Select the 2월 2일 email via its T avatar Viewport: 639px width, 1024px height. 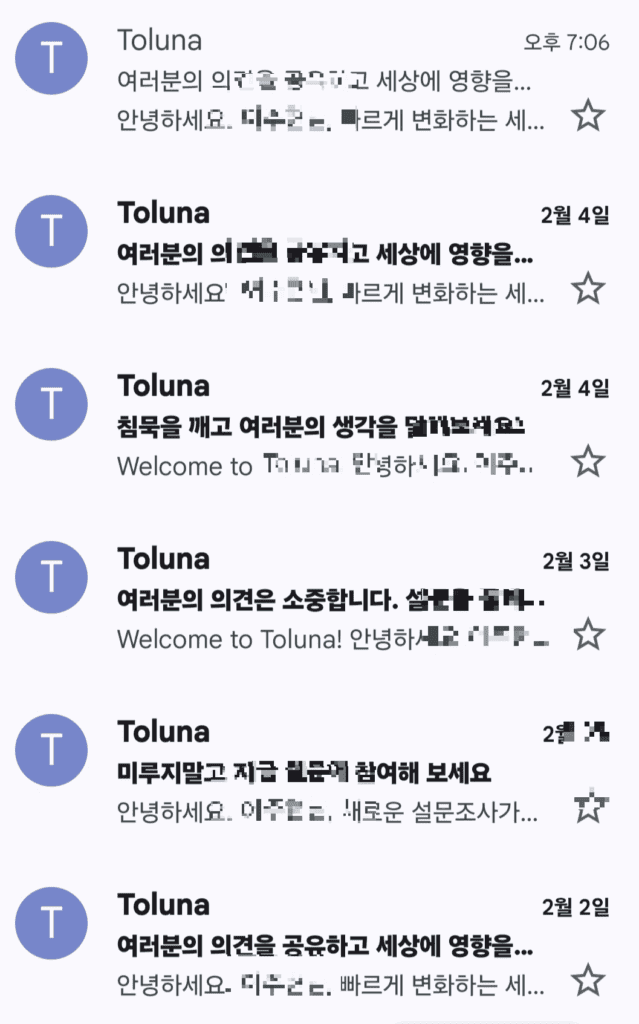coord(52,923)
